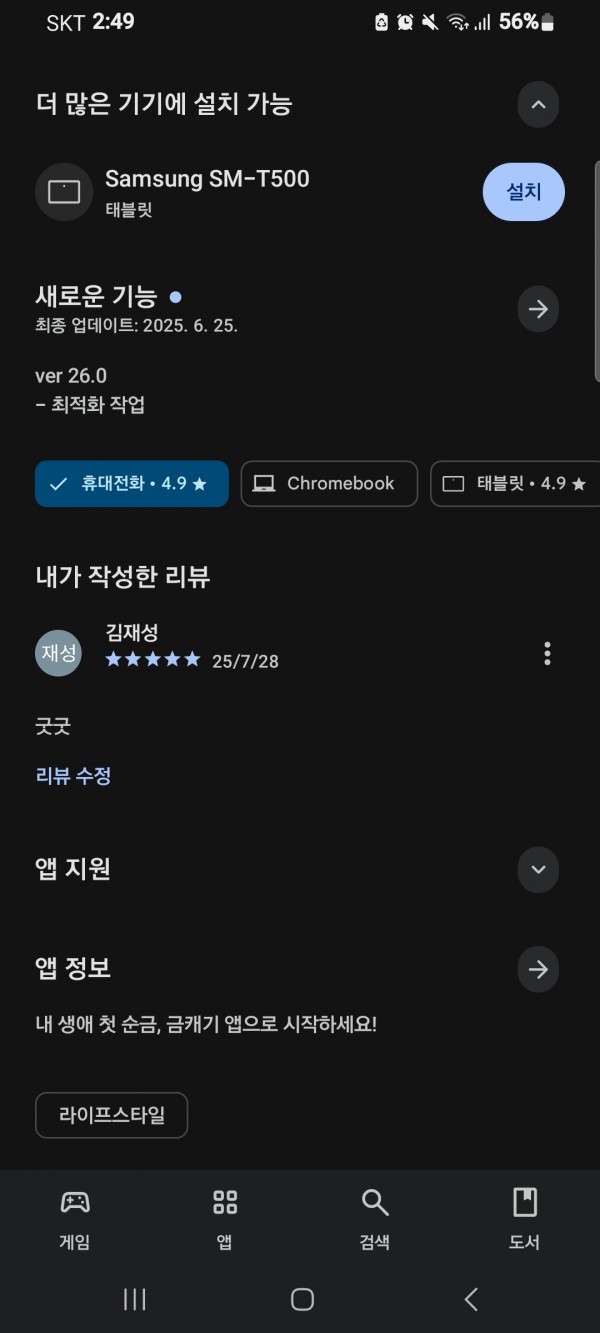Tap the 리뷰 수정 link
The width and height of the screenshot is (600, 1333).
point(73,776)
